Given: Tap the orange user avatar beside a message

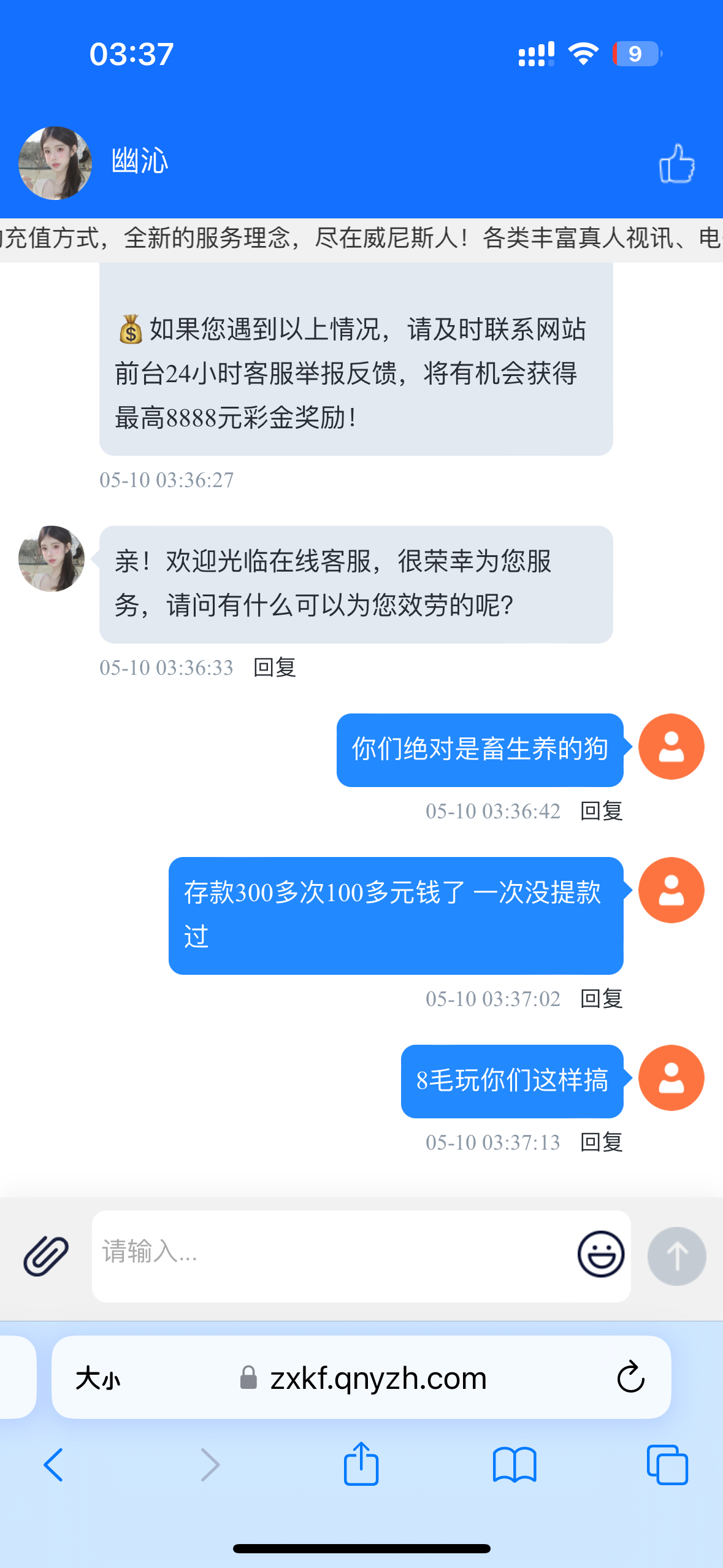Looking at the screenshot, I should pos(670,747).
